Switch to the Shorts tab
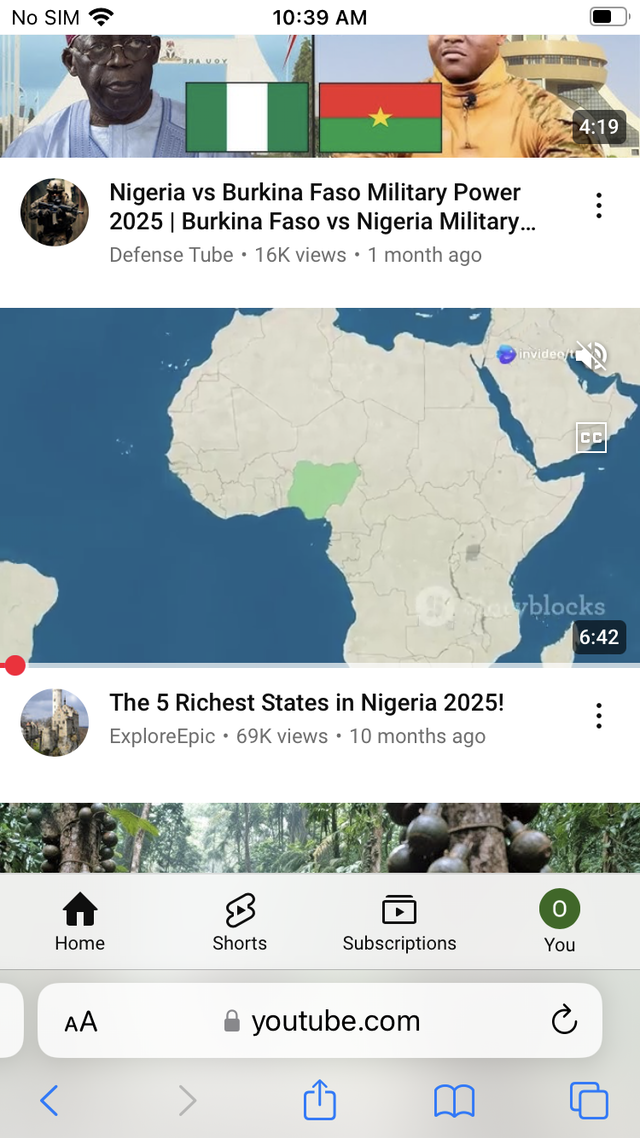The height and width of the screenshot is (1138, 640). (240, 923)
